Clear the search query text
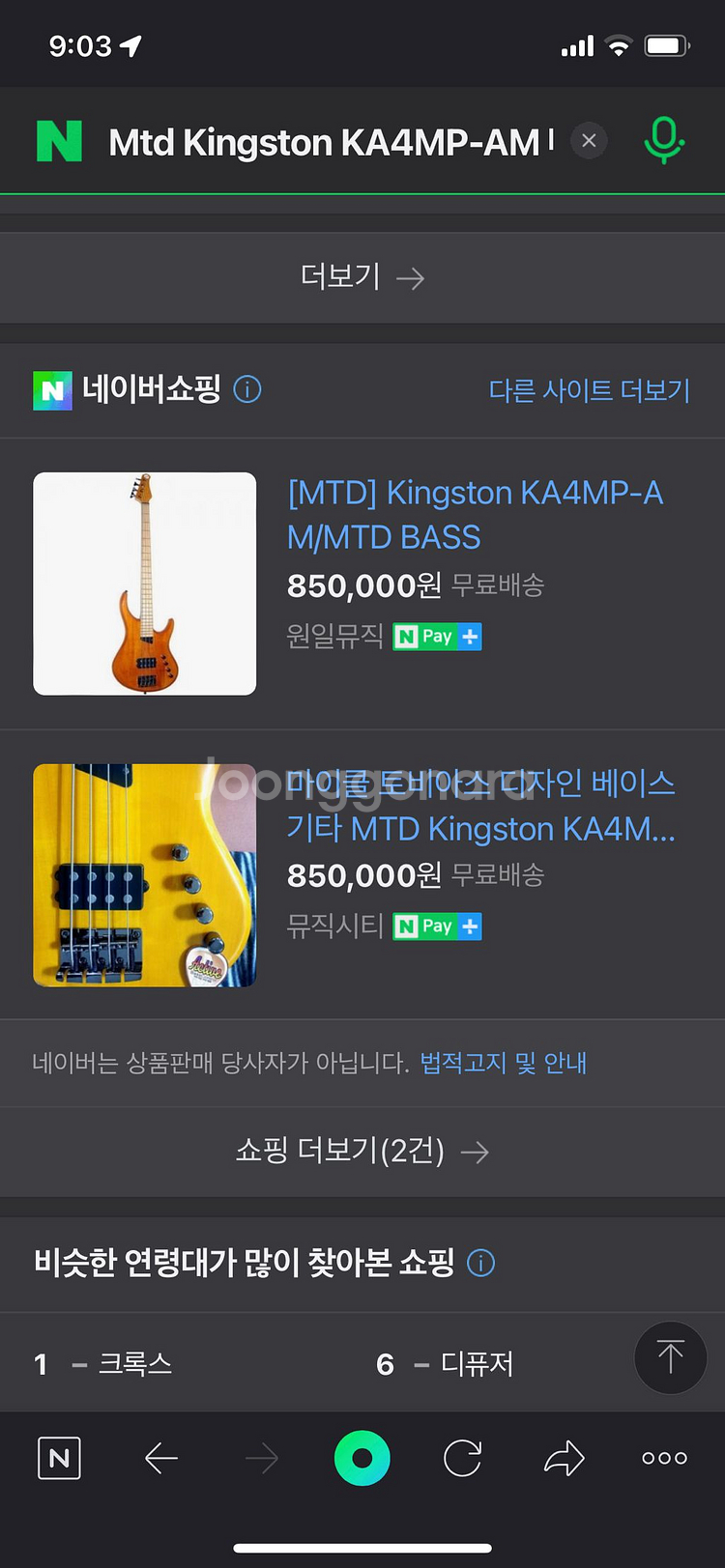The width and height of the screenshot is (725, 1568). [589, 141]
